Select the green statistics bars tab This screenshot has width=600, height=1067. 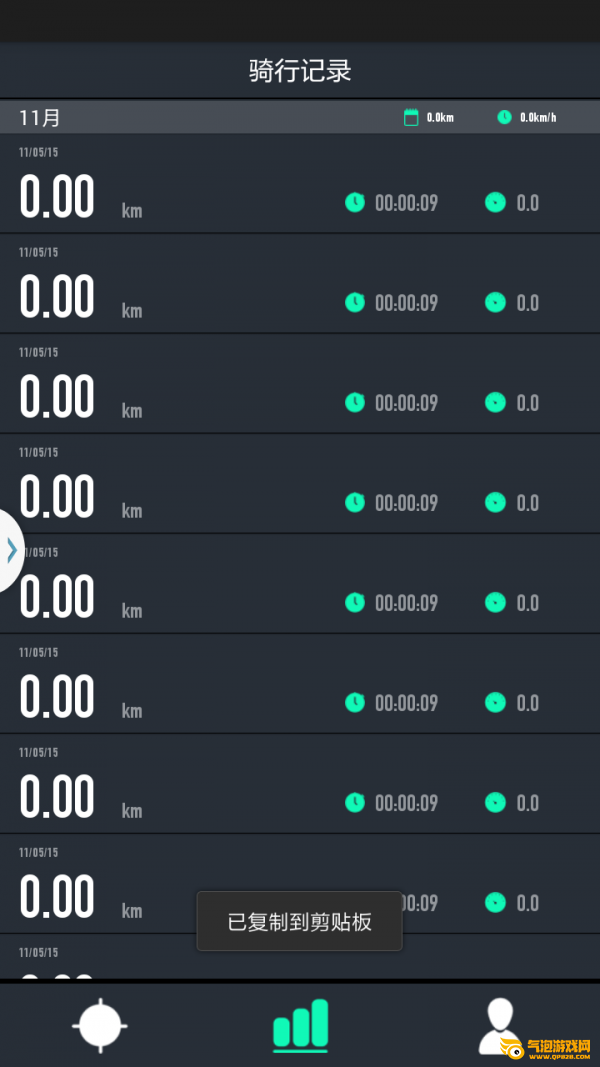pyautogui.click(x=300, y=1025)
